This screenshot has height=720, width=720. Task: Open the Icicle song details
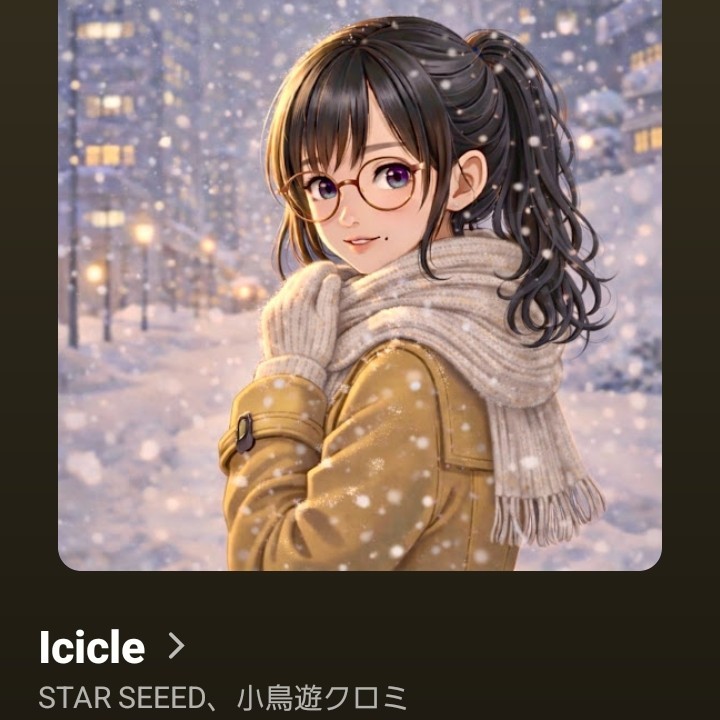point(112,647)
